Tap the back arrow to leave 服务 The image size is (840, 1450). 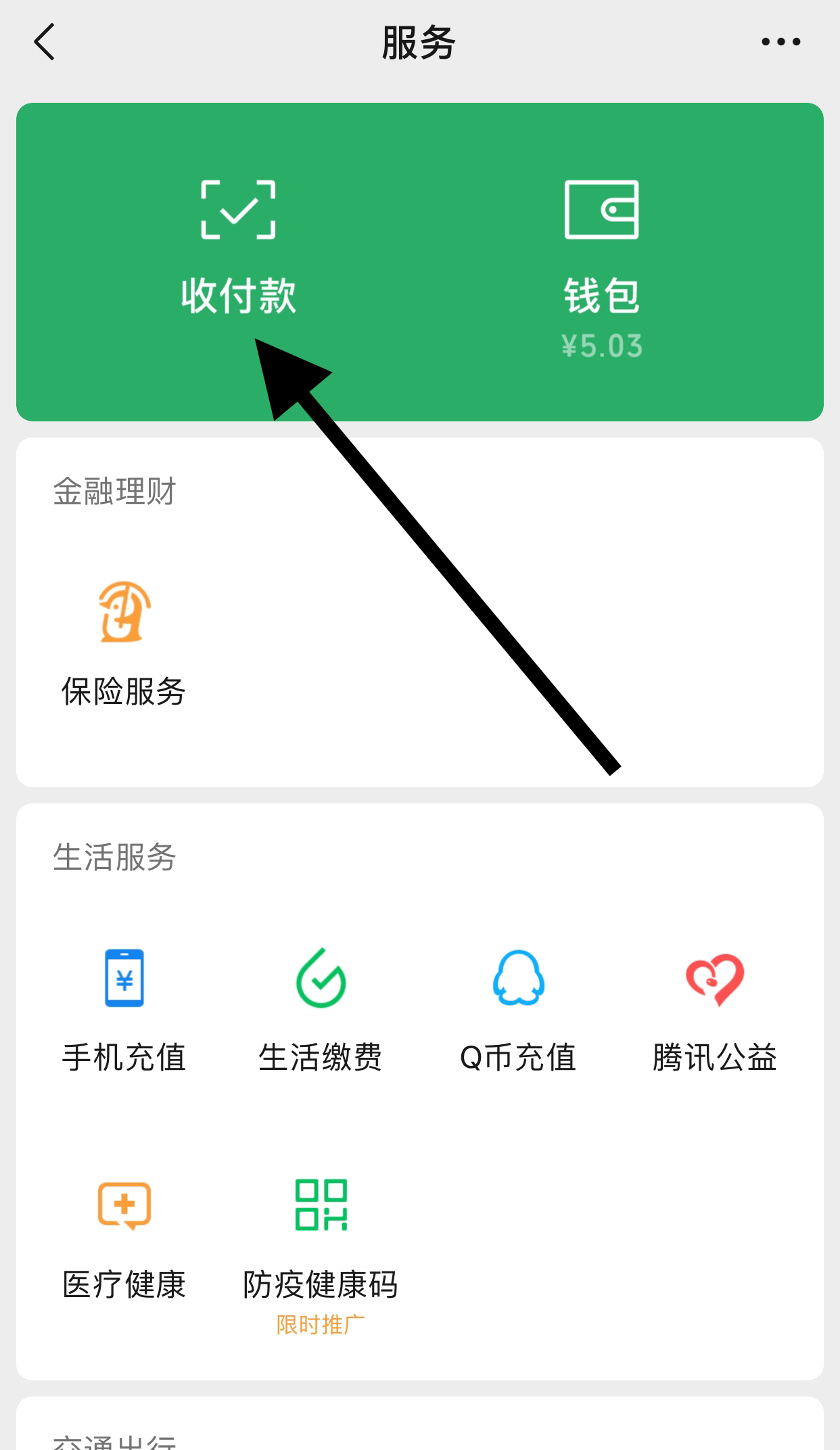coord(43,42)
